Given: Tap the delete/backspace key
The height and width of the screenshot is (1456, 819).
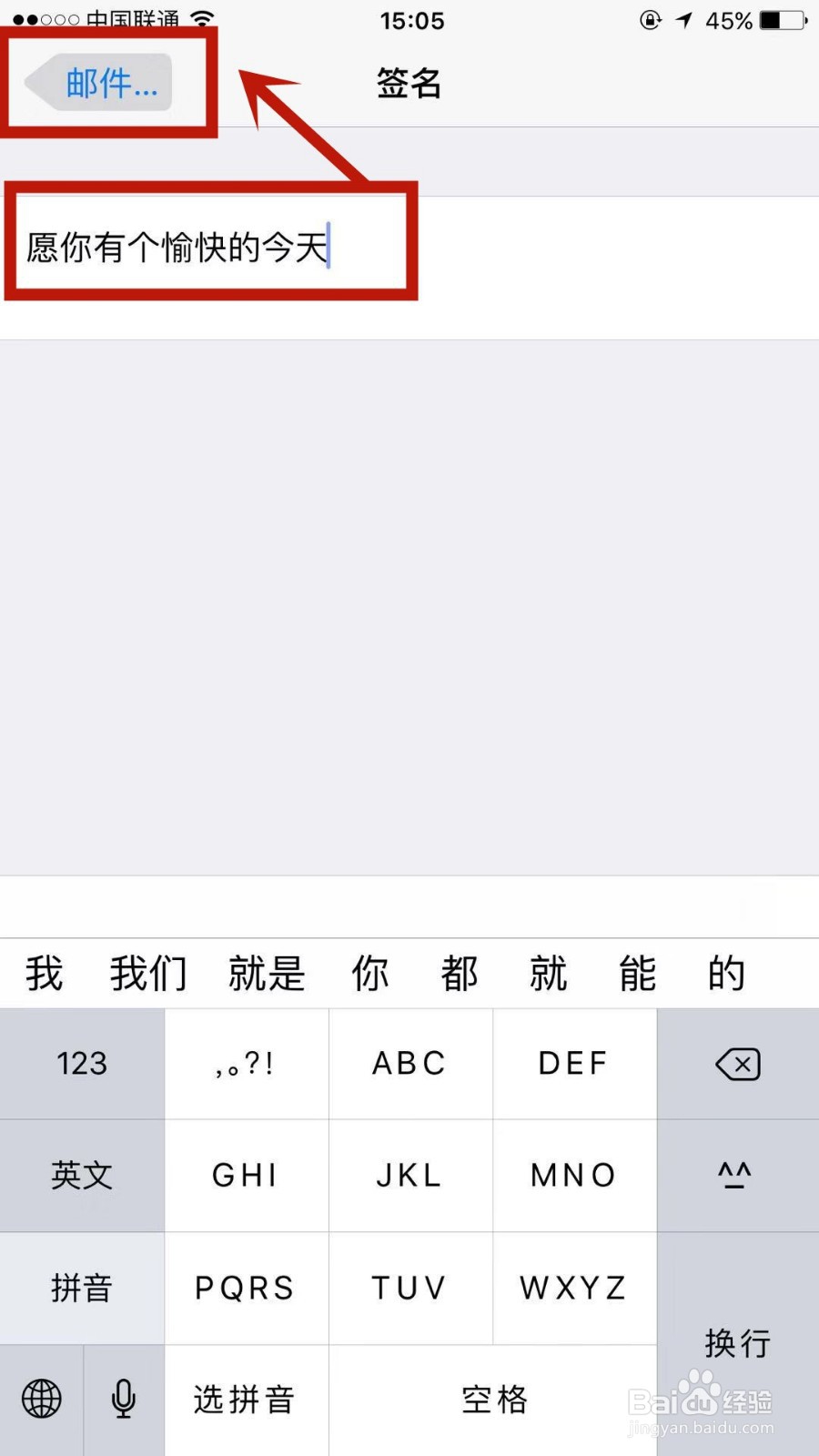Looking at the screenshot, I should (737, 1063).
